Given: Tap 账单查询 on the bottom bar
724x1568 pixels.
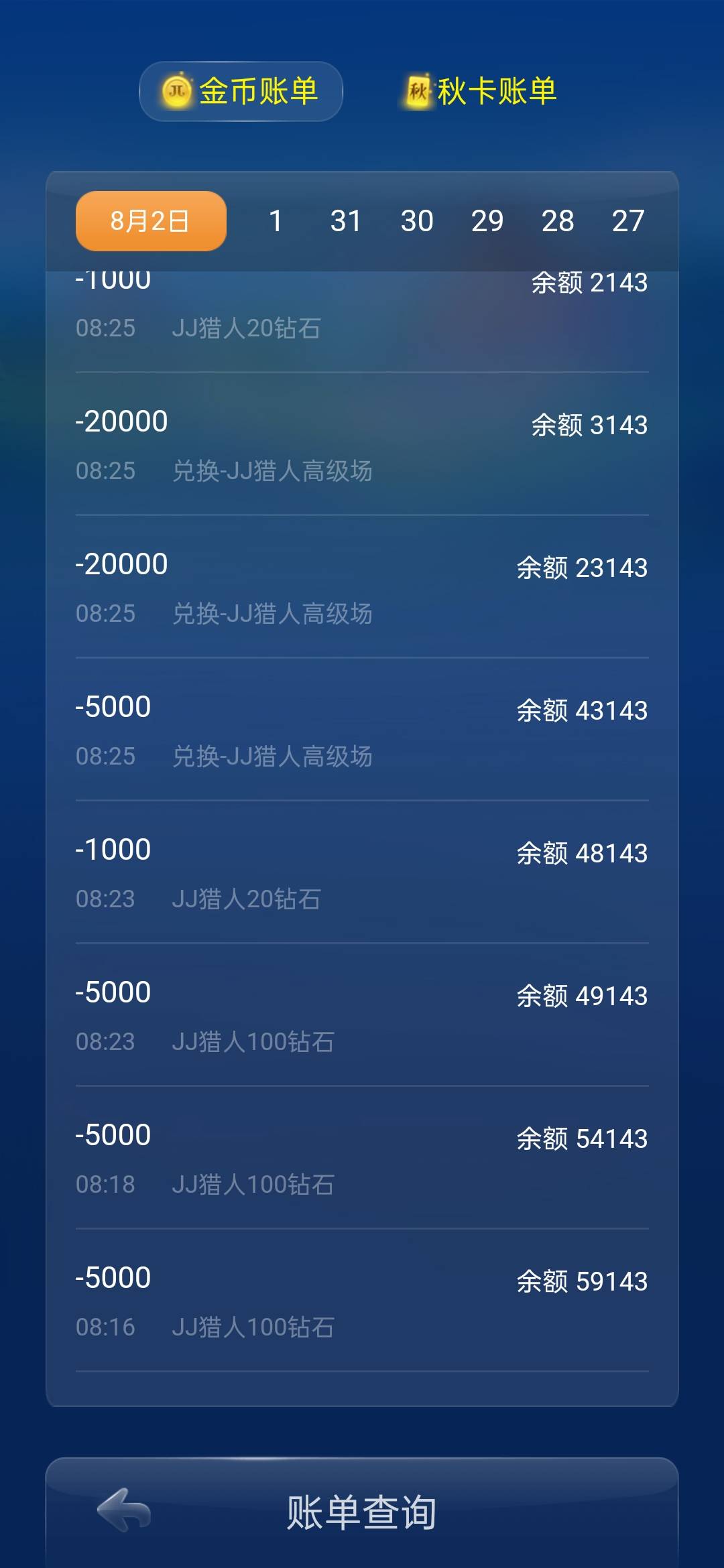Looking at the screenshot, I should pos(362,1511).
